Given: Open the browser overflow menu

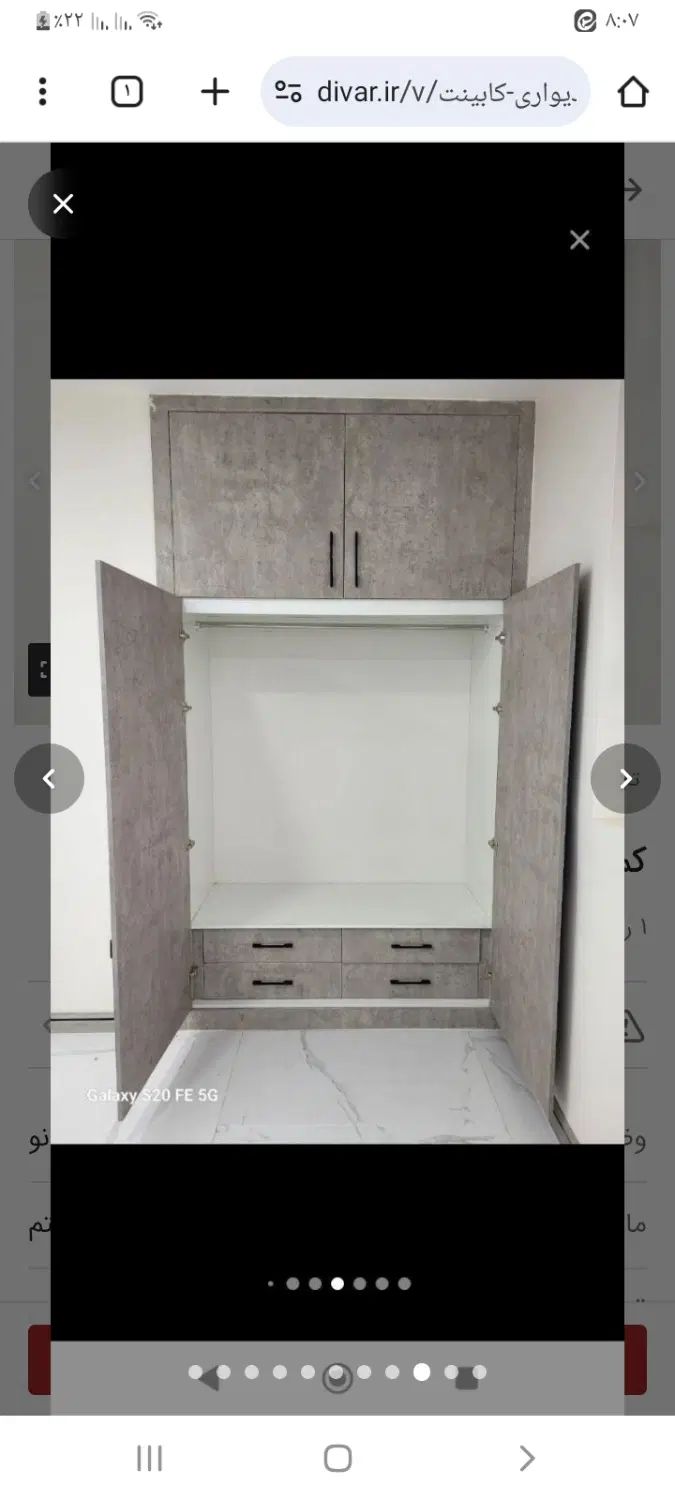Looking at the screenshot, I should tap(42, 92).
